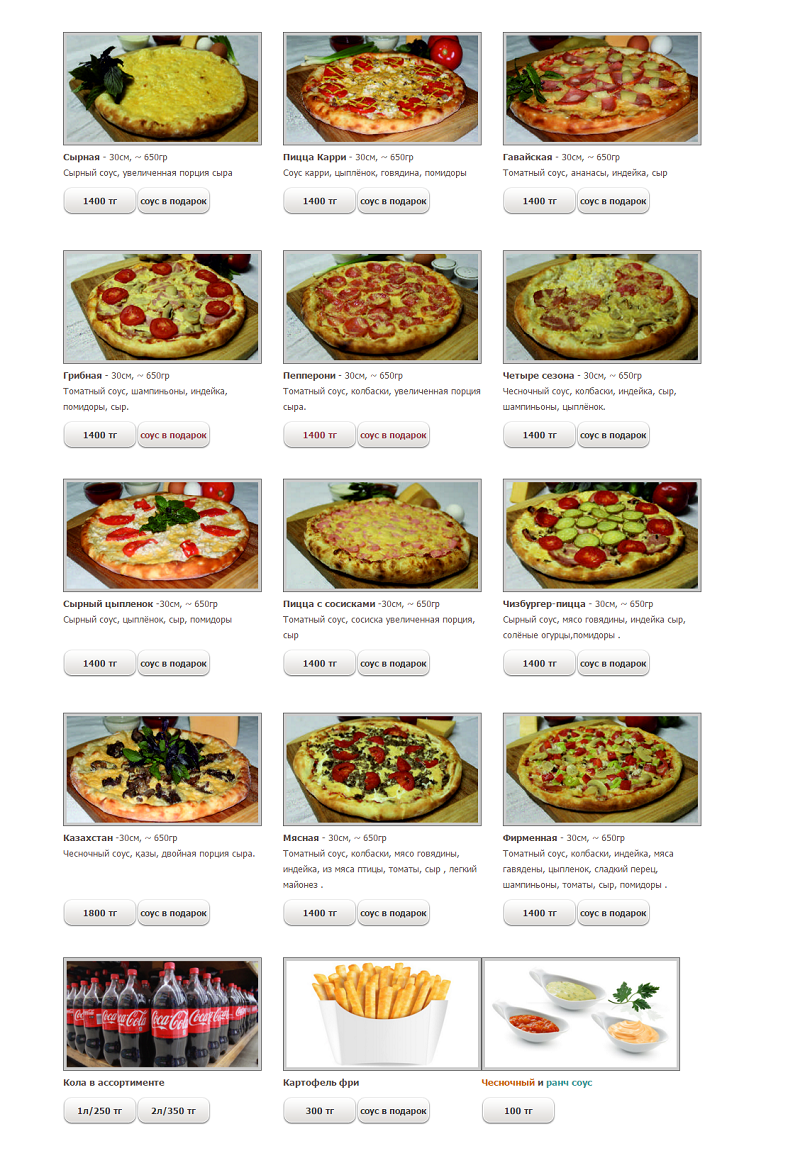The height and width of the screenshot is (1163, 800).
Task: Tap 300 тг button for Картофель фри
Action: 319,1111
